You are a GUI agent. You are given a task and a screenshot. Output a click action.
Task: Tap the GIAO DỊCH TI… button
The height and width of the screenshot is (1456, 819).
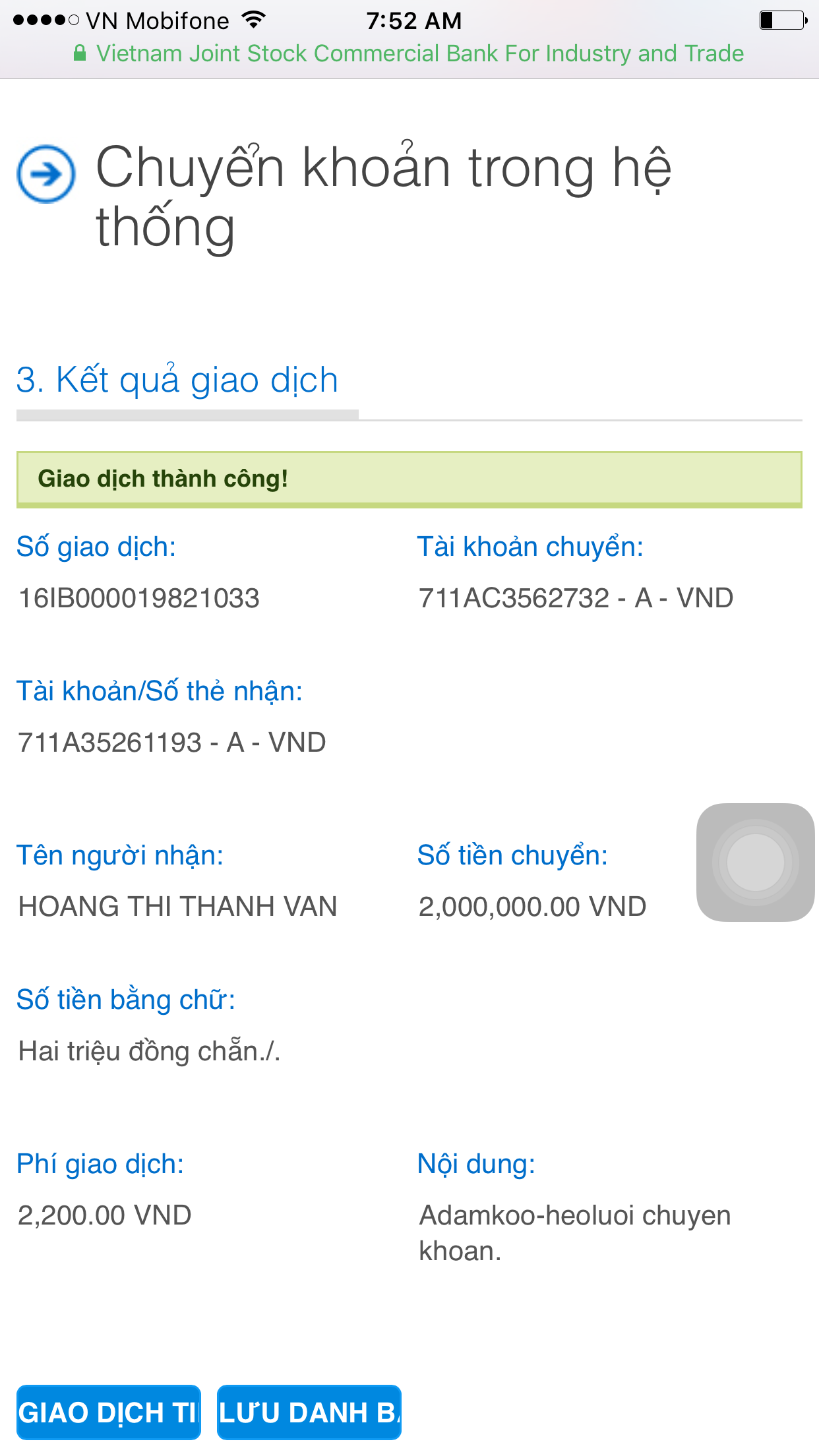click(x=109, y=1412)
